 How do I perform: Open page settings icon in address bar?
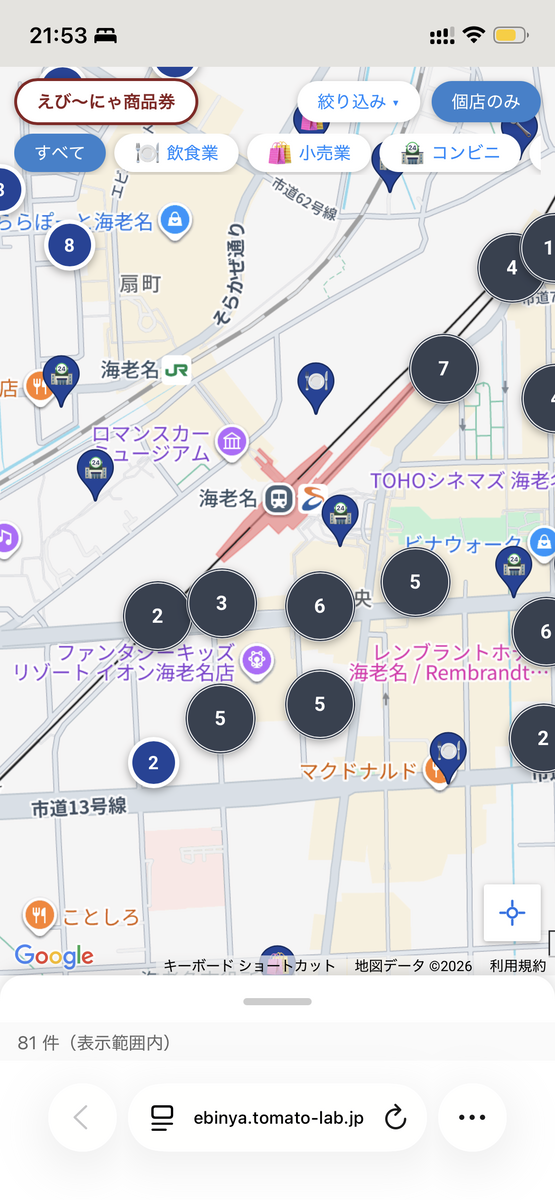(x=162, y=1118)
